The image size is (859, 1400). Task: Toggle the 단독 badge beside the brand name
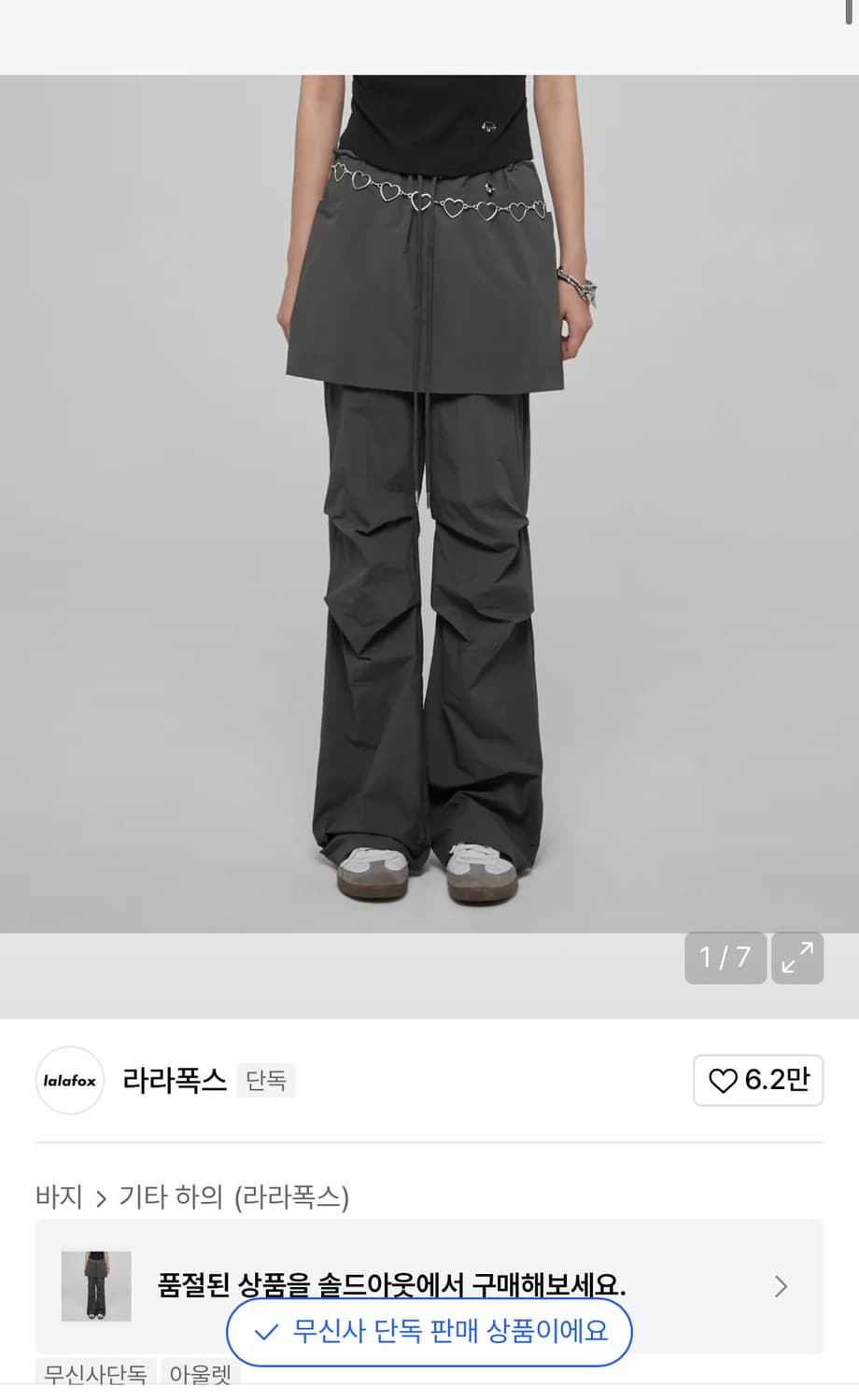tap(266, 1081)
